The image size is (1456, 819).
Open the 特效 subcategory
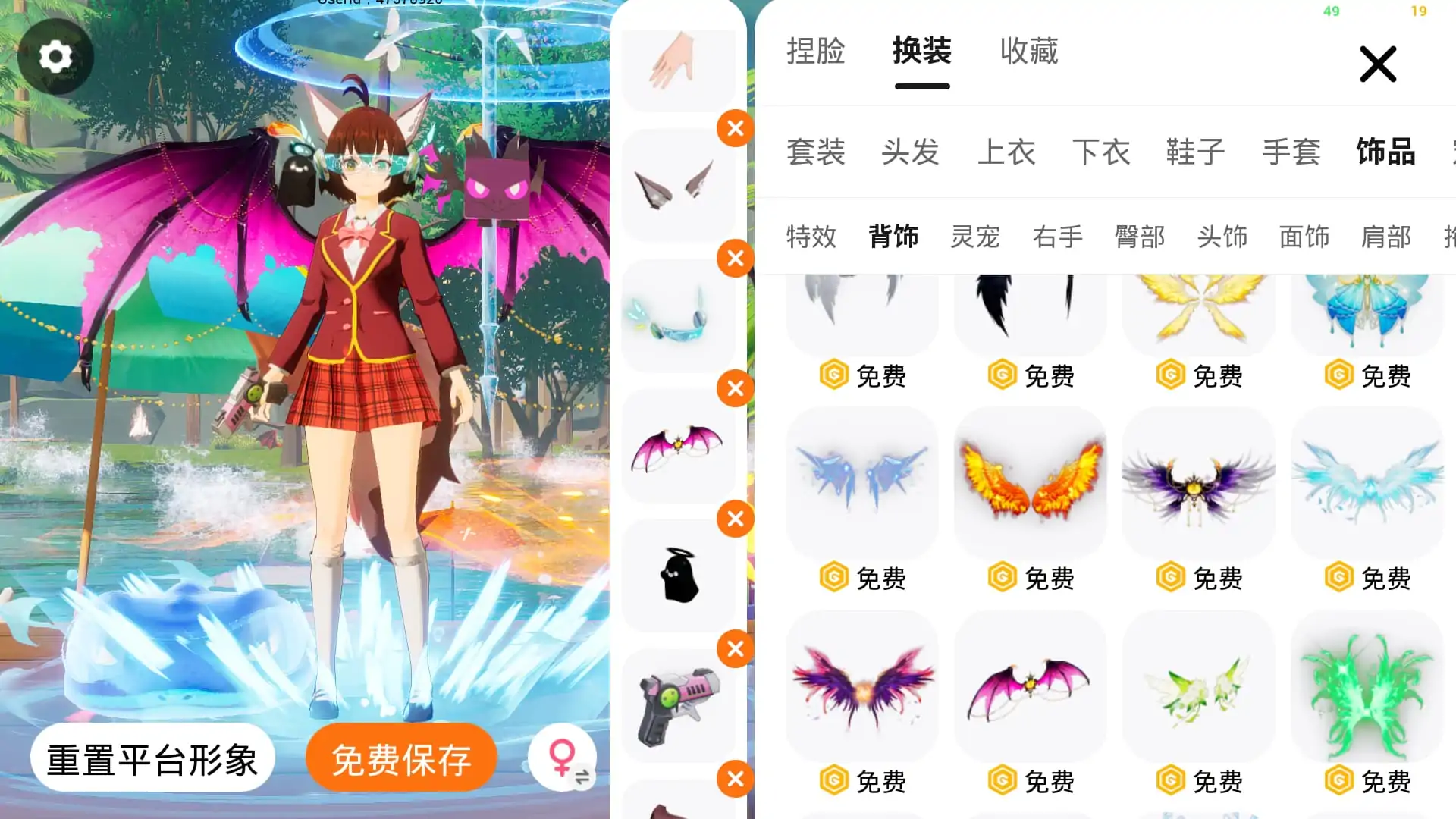(x=811, y=237)
